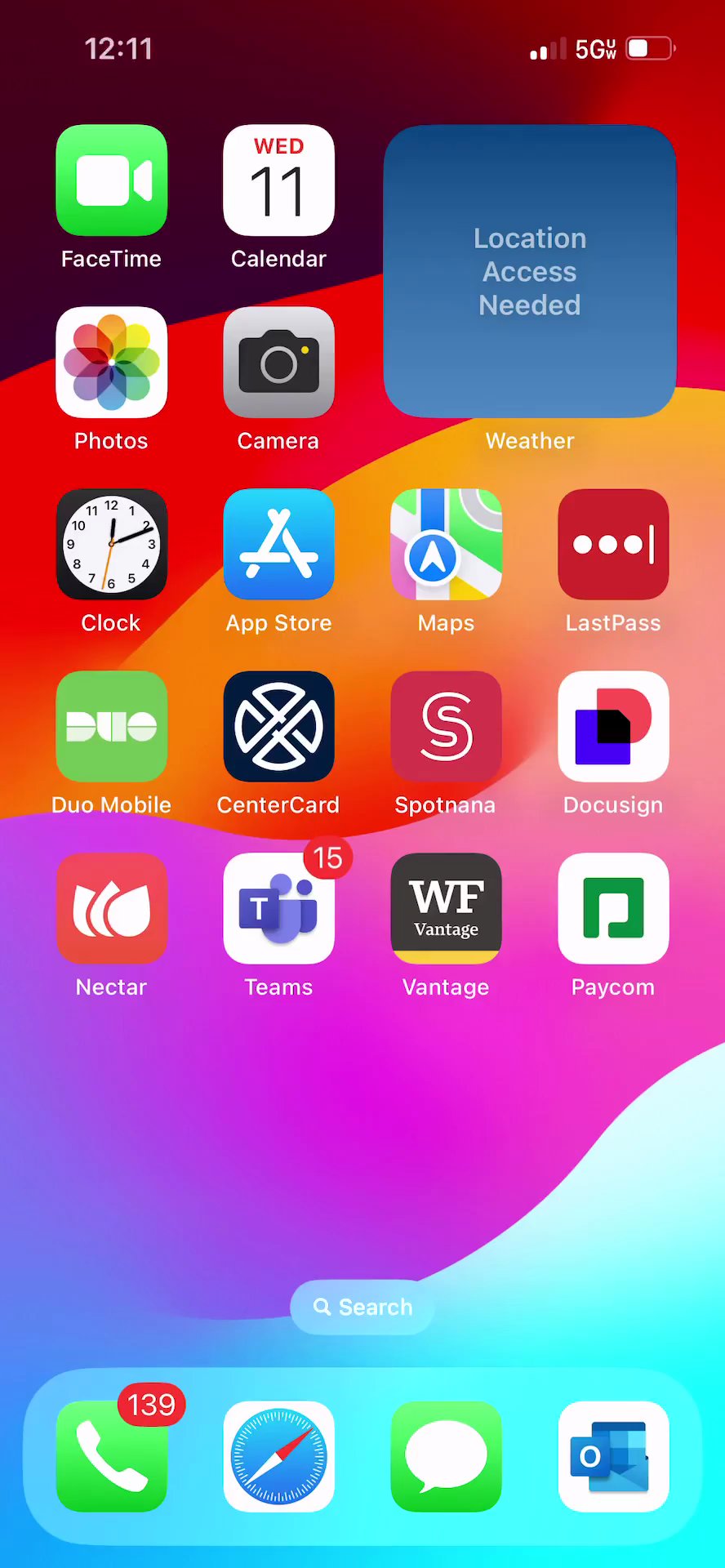Open the WF Vantage app
The height and width of the screenshot is (1568, 725).
[446, 909]
